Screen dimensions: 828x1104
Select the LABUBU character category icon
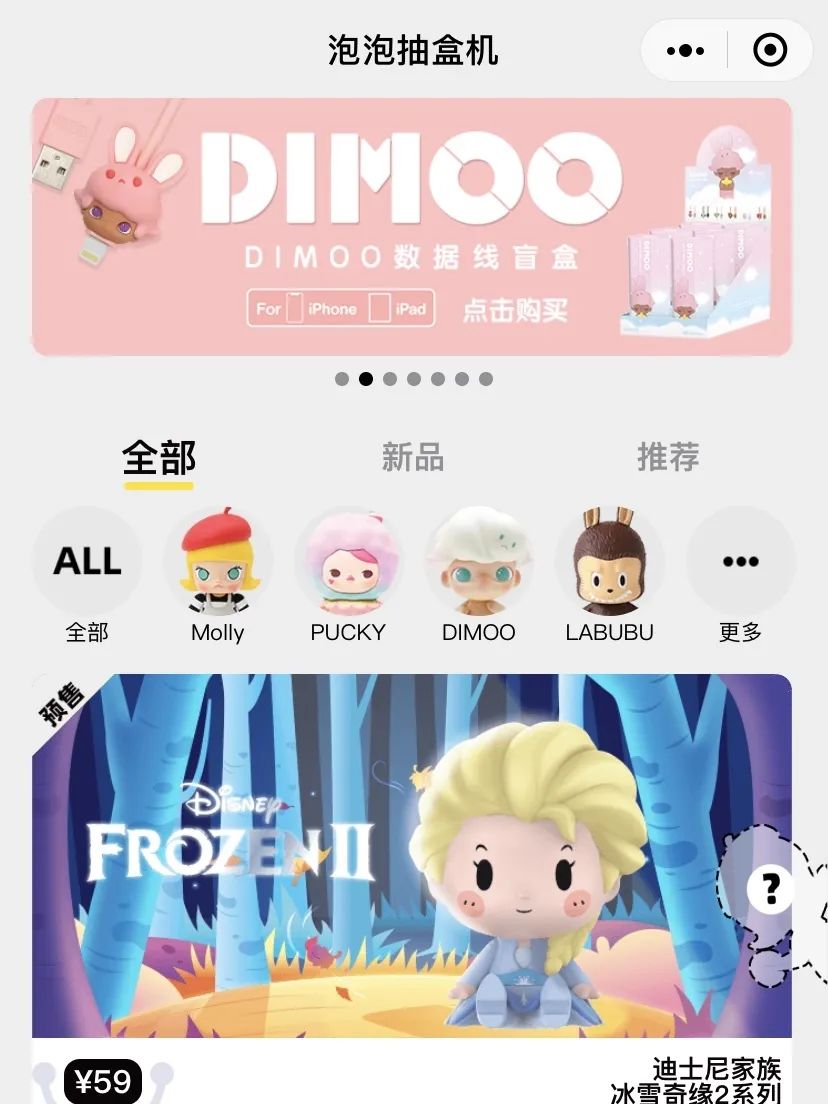tap(610, 562)
